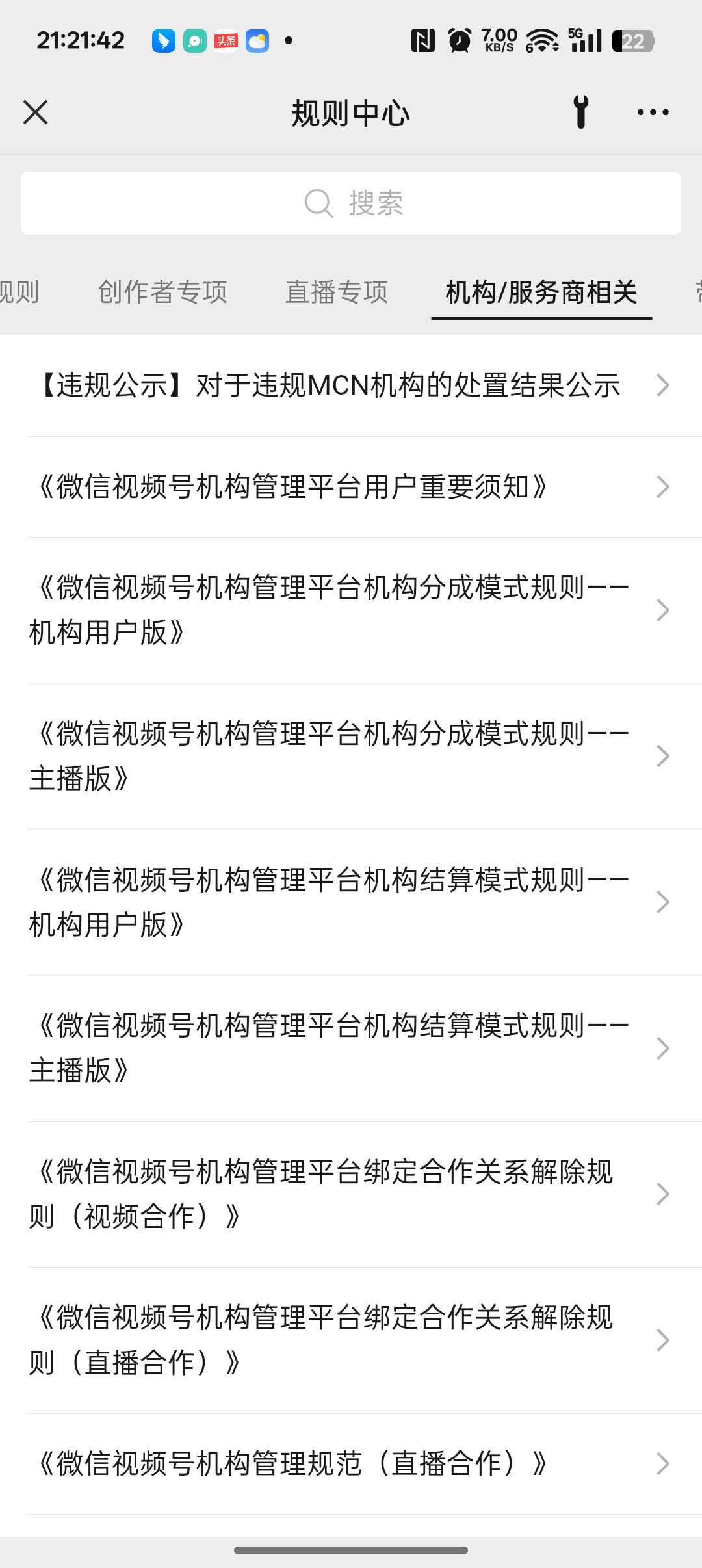Switch to the 创作者专项 tab

click(x=162, y=292)
